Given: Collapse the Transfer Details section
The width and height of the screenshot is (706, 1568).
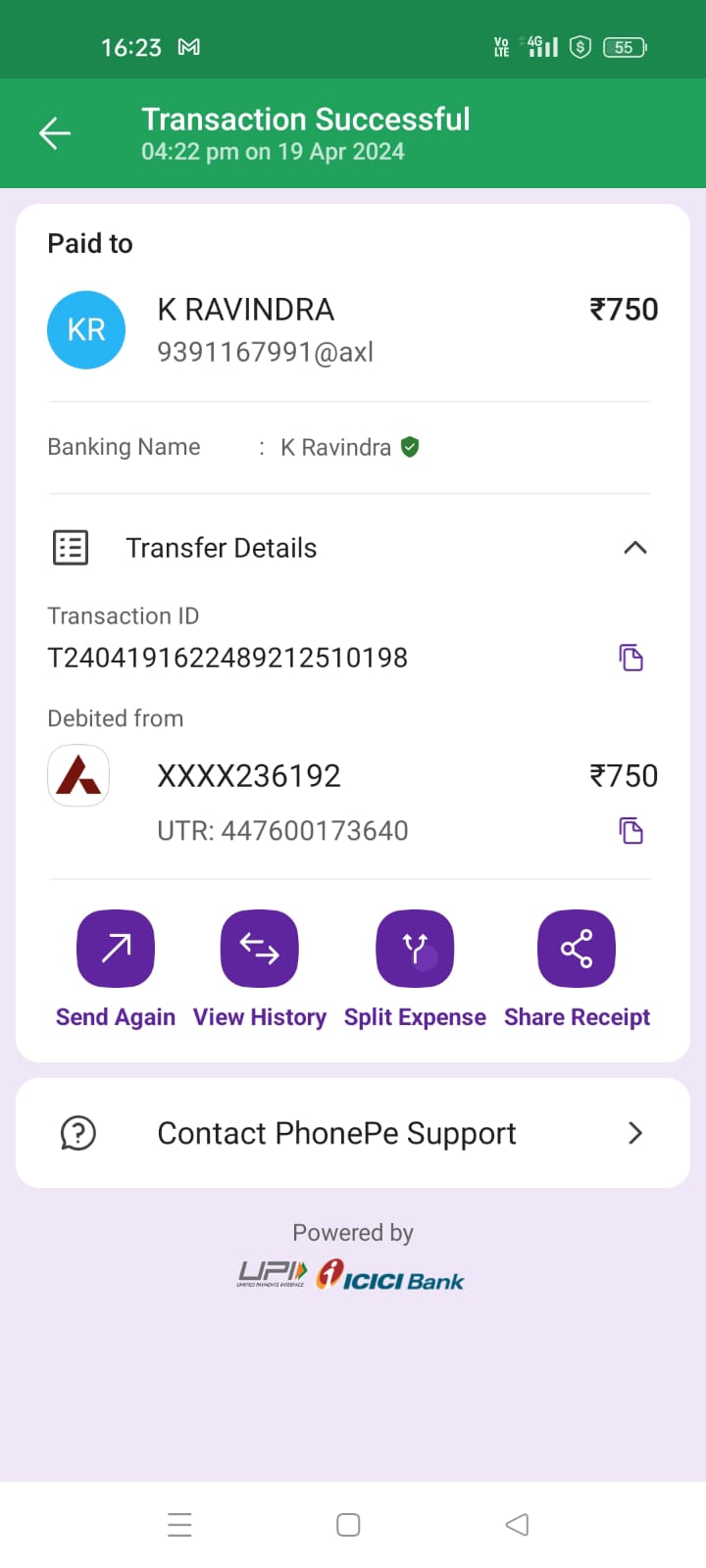Looking at the screenshot, I should click(x=634, y=548).
